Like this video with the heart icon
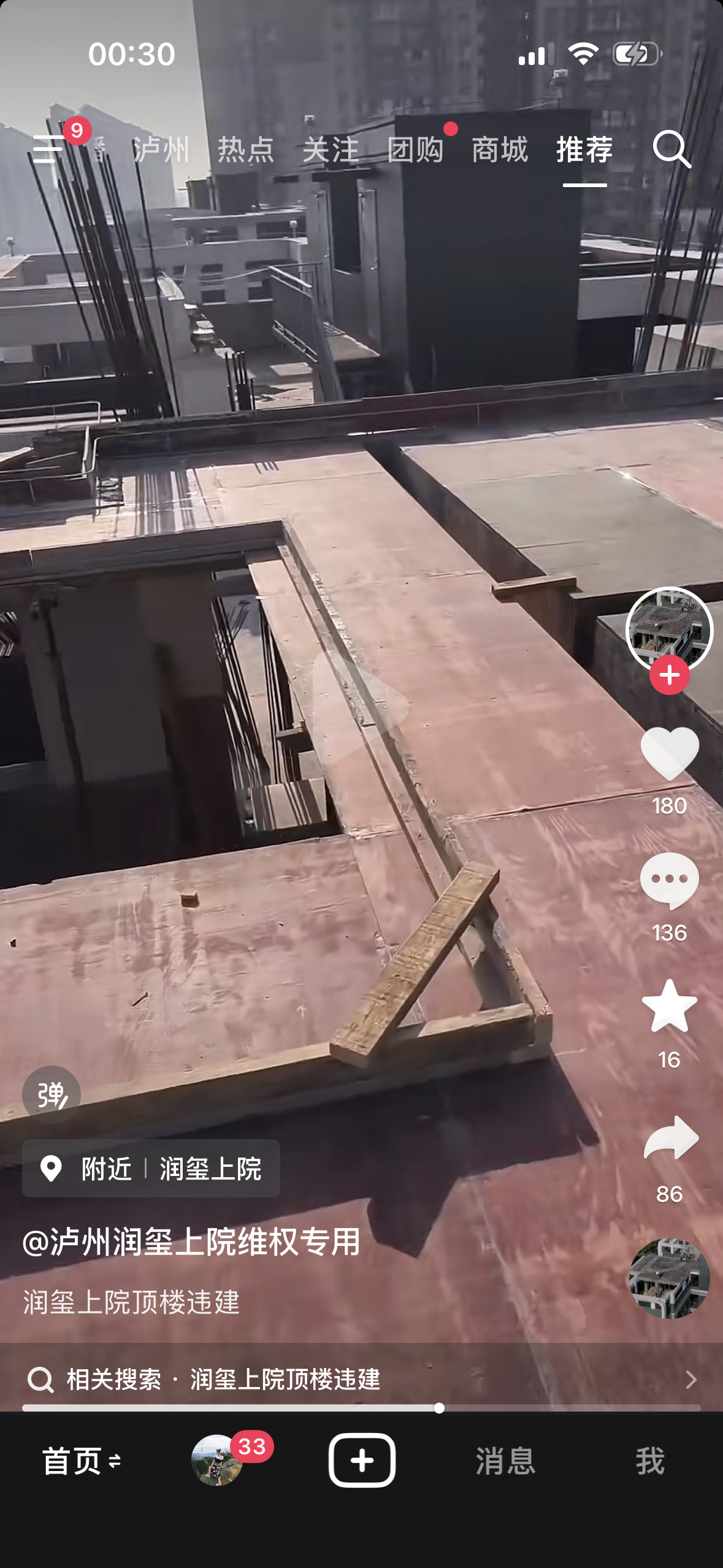The height and width of the screenshot is (1568, 723). pyautogui.click(x=670, y=753)
